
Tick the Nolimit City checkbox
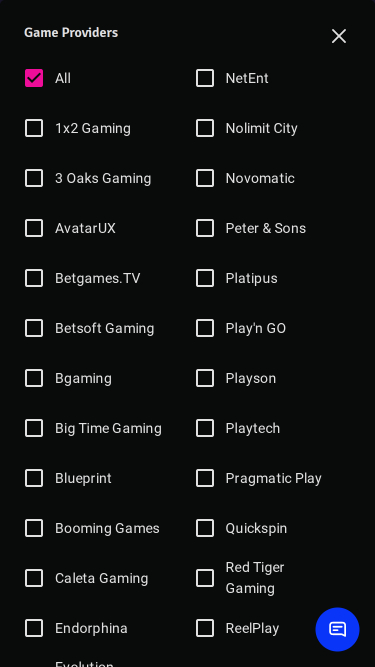click(x=205, y=128)
